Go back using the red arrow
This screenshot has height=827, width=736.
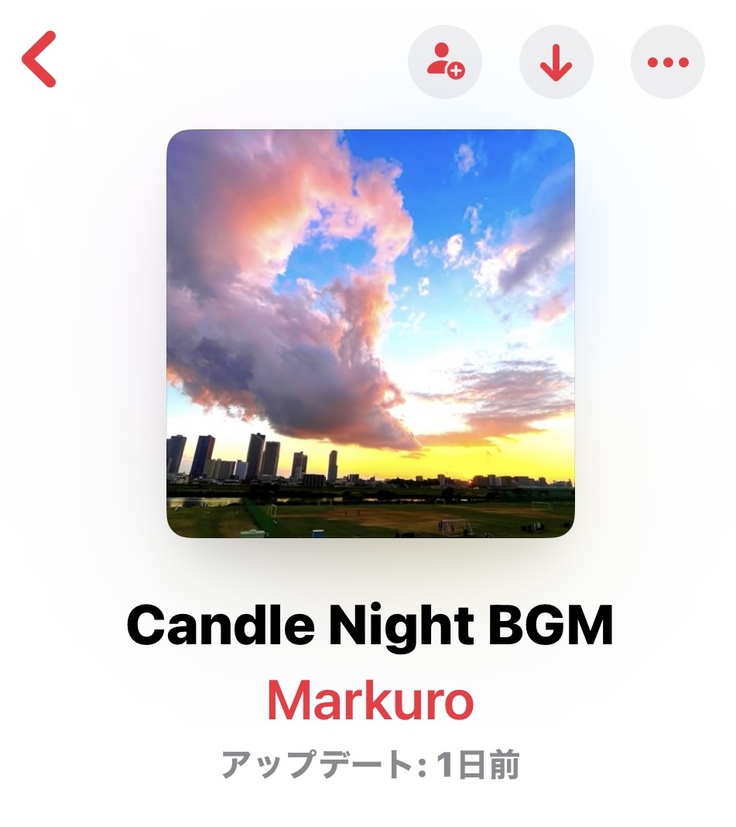pyautogui.click(x=40, y=60)
